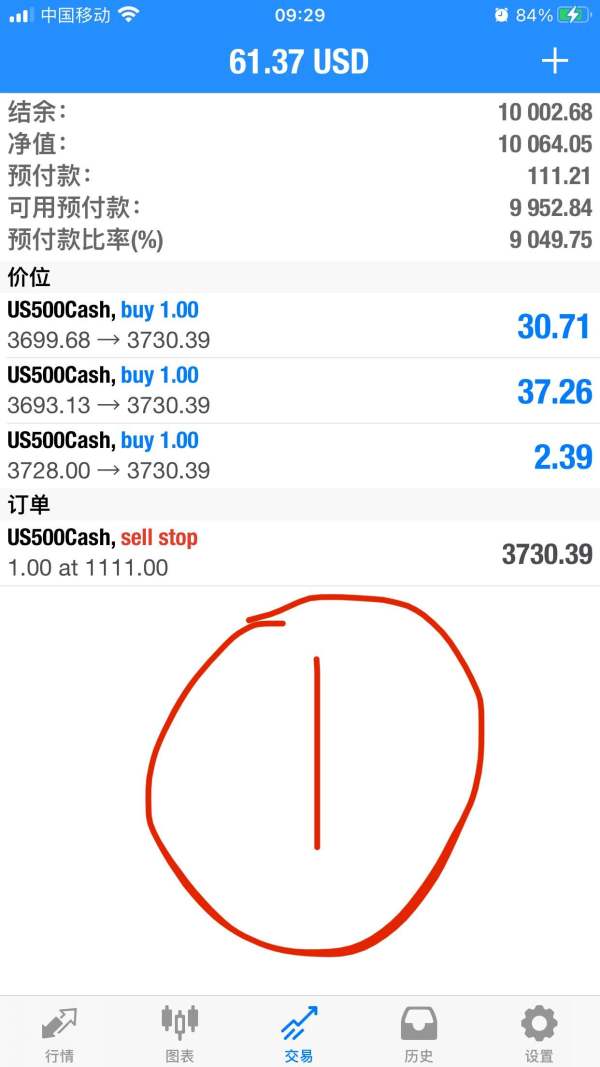This screenshot has width=600, height=1067.
Task: Switch to the 图表 tab
Action: click(180, 1033)
